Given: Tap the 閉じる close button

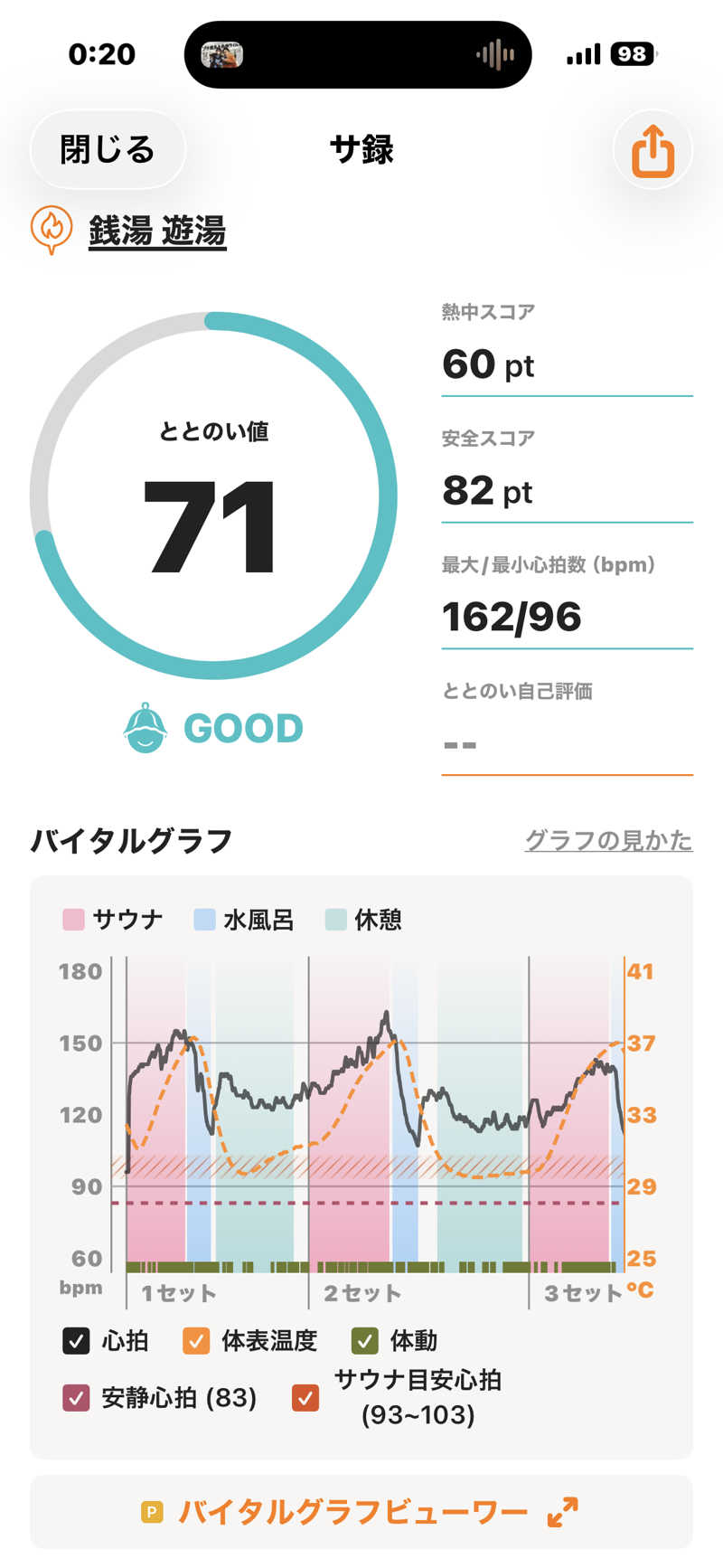Looking at the screenshot, I should pyautogui.click(x=108, y=150).
